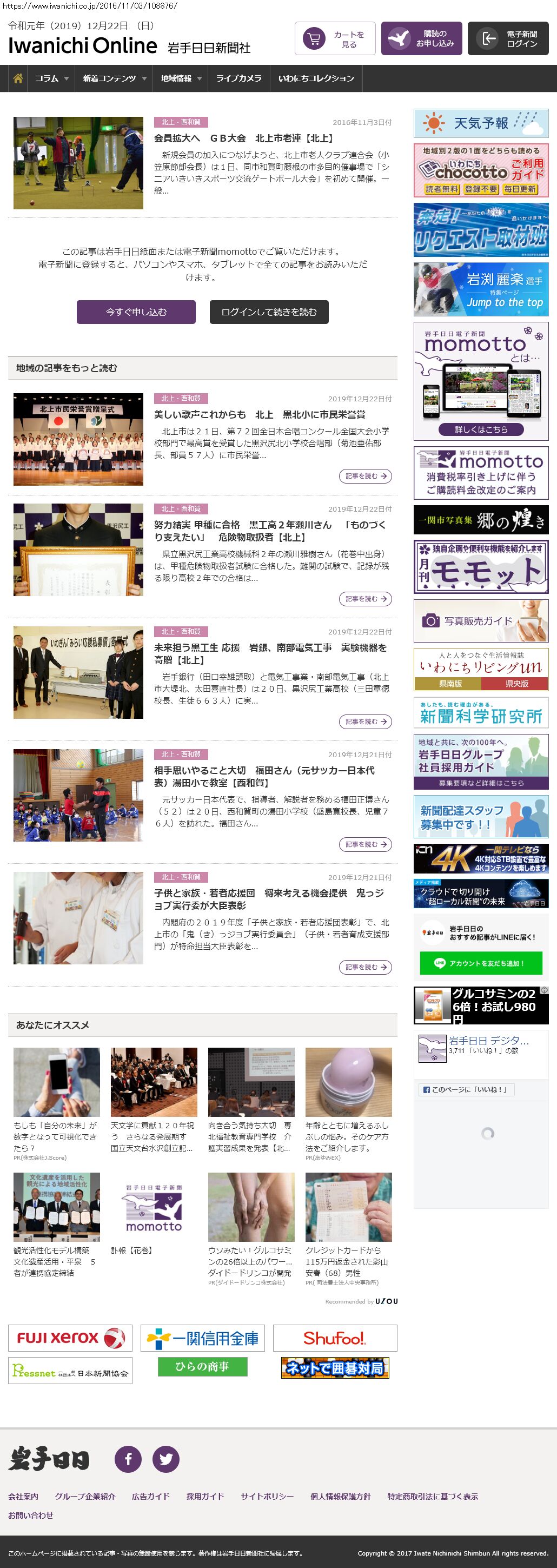The image size is (557, 1568).
Task: Select ログインして続きを読む button
Action: [x=268, y=312]
